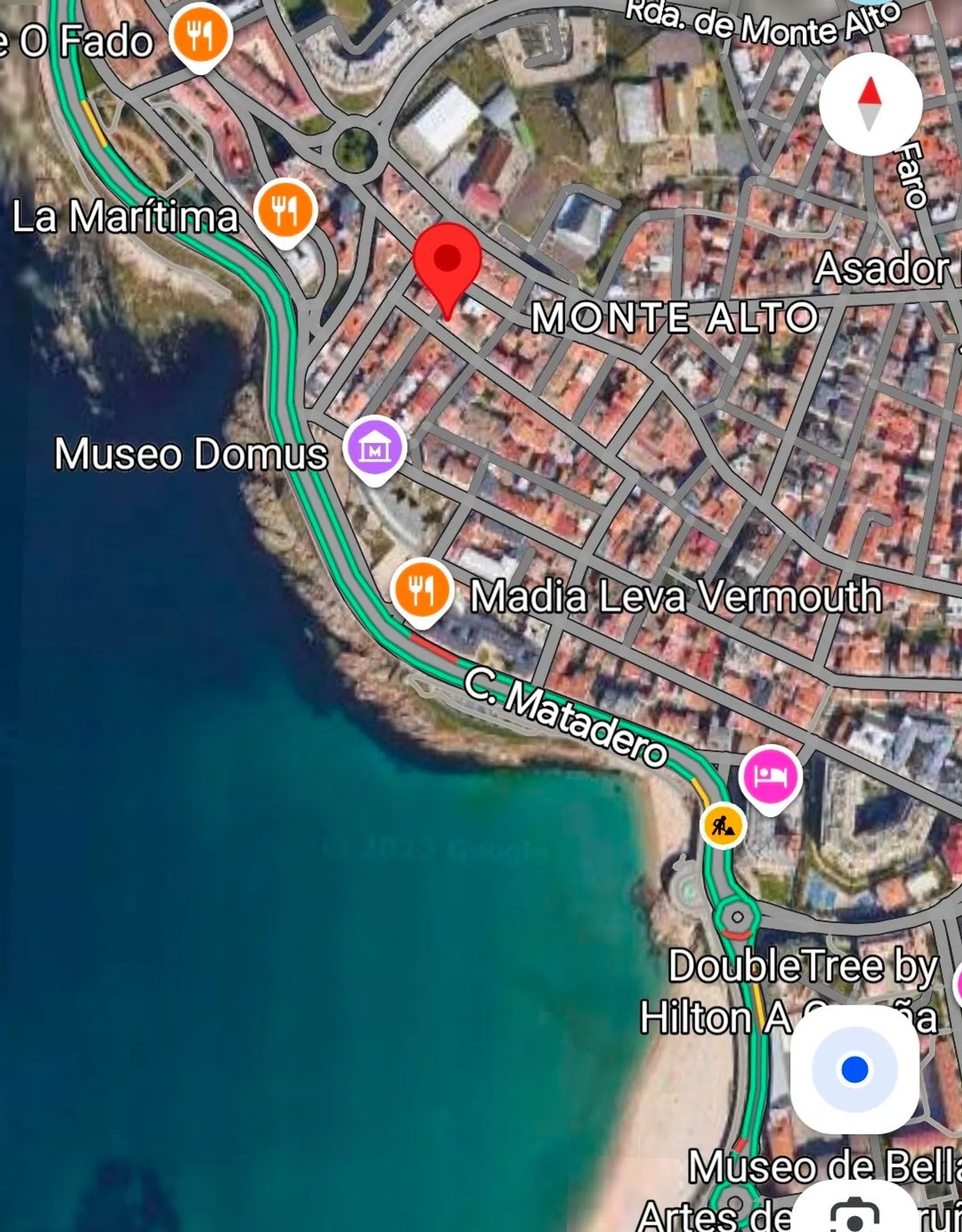View Museo Domus place details
This screenshot has width=962, height=1232.
[x=375, y=448]
